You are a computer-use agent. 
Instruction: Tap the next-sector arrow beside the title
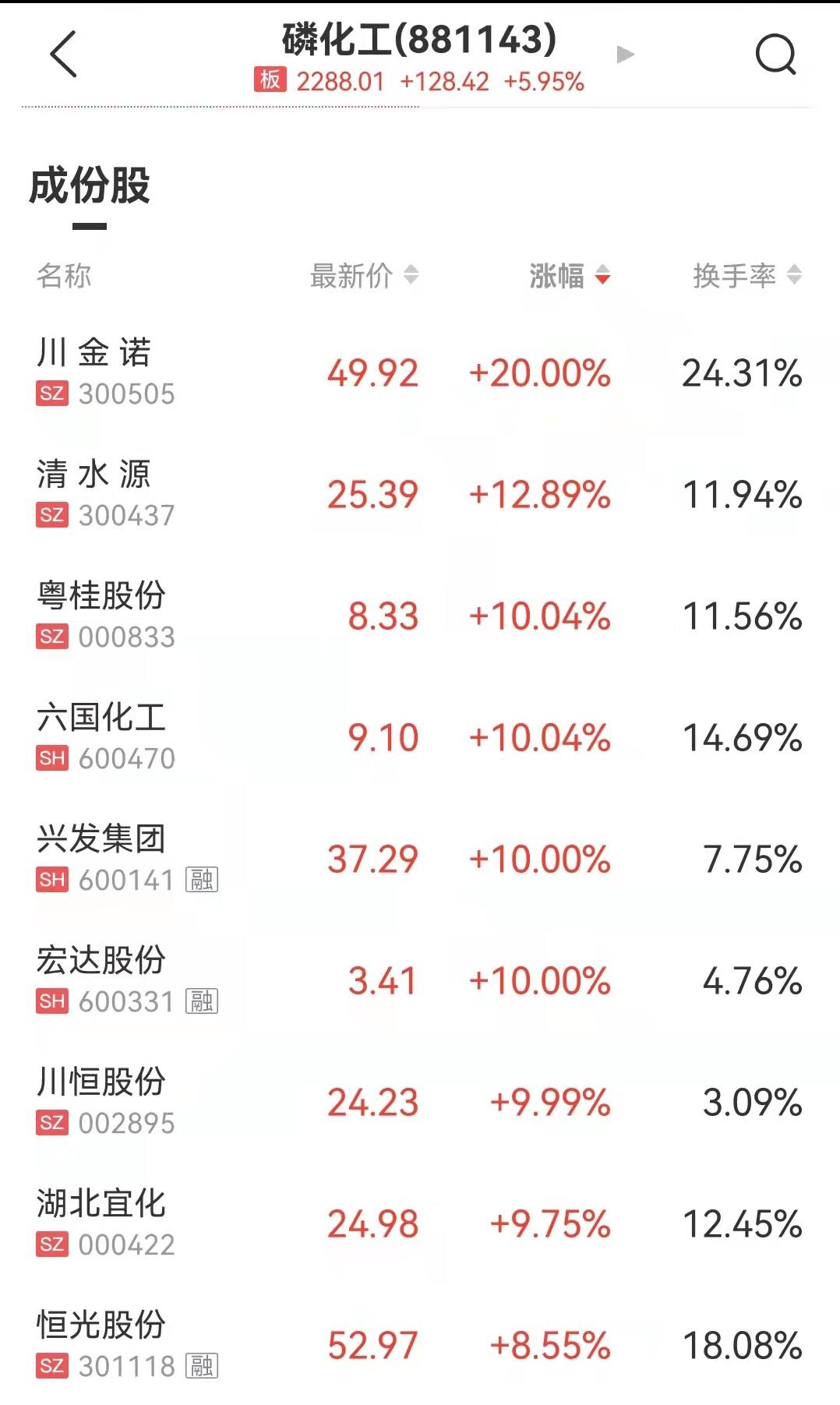tap(625, 55)
